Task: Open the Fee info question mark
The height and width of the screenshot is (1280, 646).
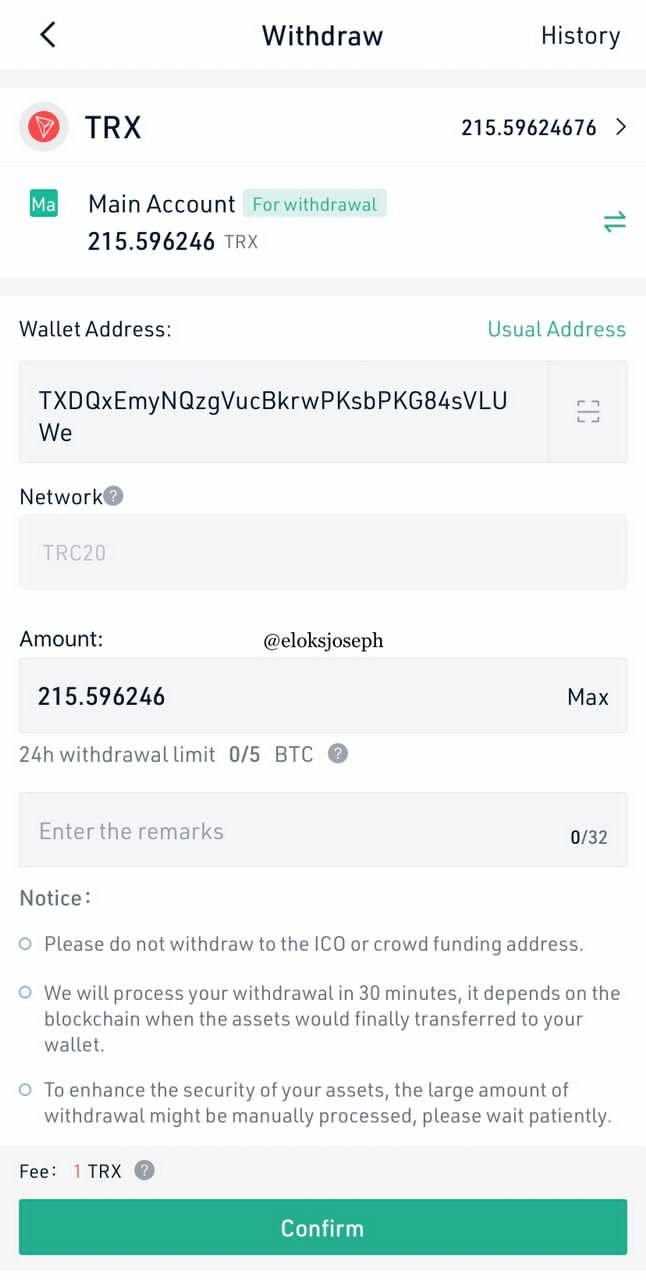Action: (145, 1170)
